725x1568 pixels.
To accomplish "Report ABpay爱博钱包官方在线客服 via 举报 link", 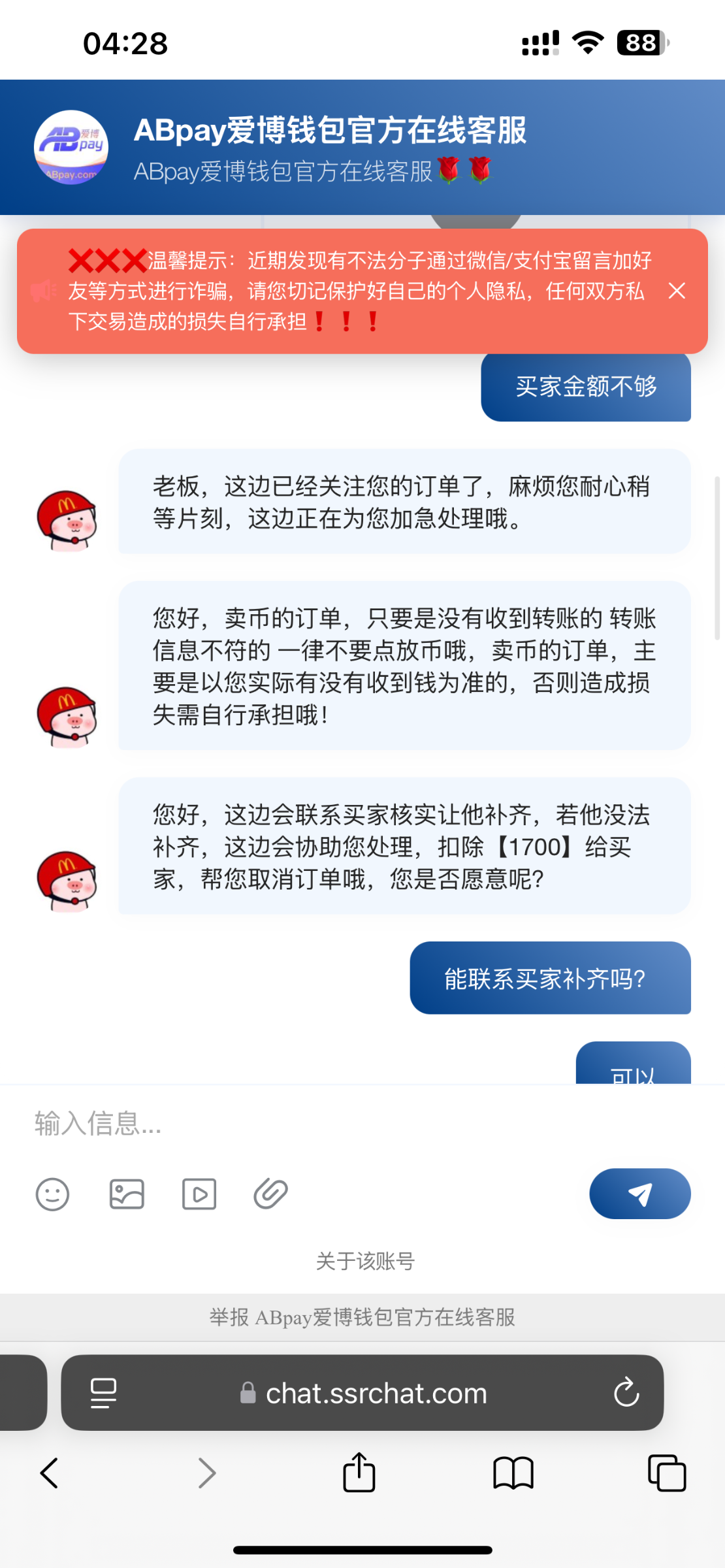I will [x=362, y=1317].
